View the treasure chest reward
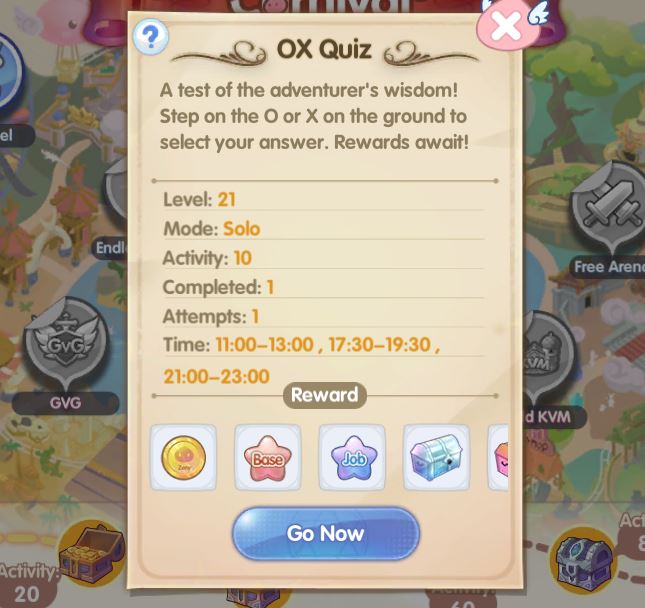Image resolution: width=645 pixels, height=608 pixels. point(436,457)
